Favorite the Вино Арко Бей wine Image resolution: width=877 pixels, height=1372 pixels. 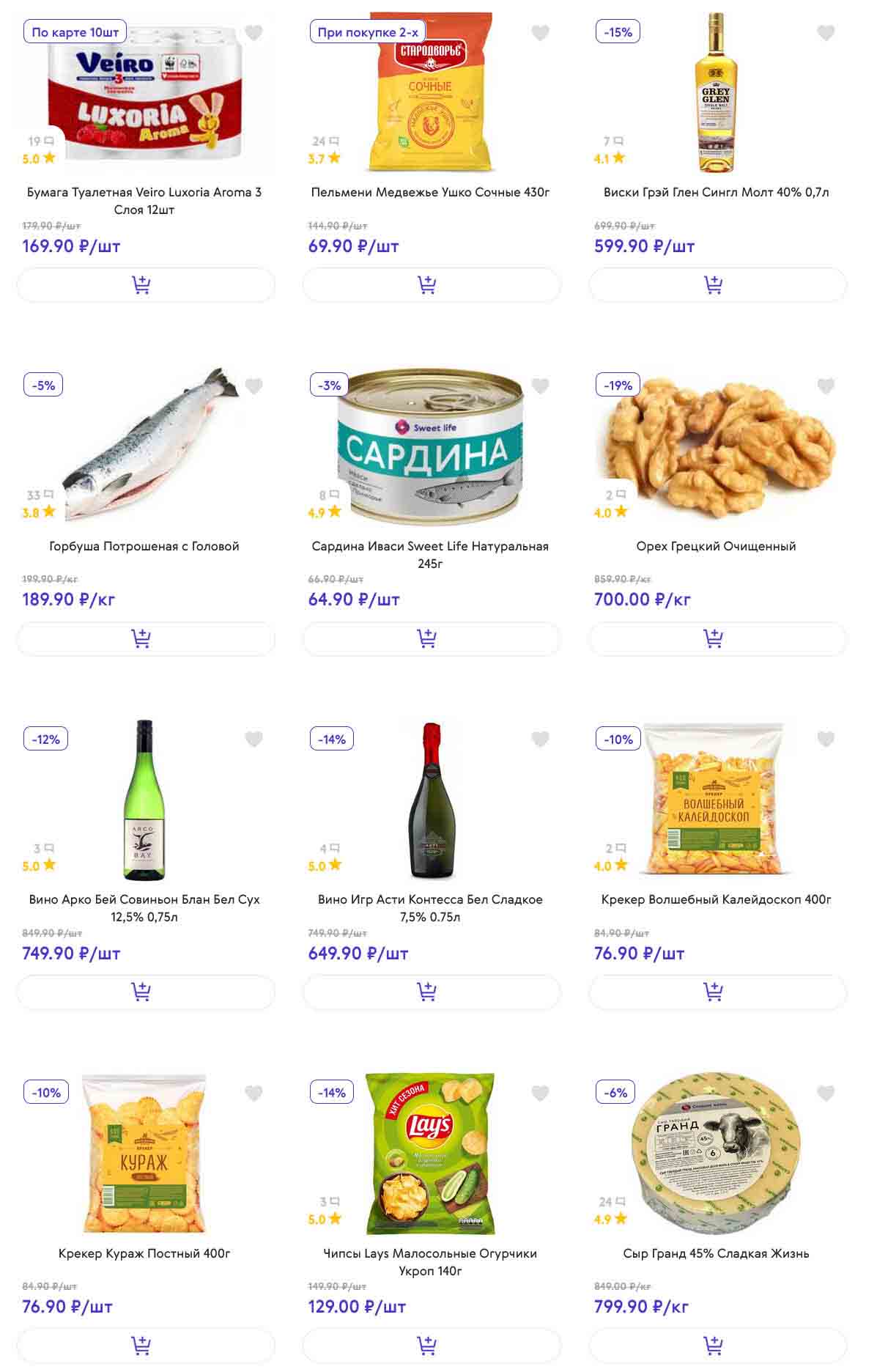coord(254,740)
